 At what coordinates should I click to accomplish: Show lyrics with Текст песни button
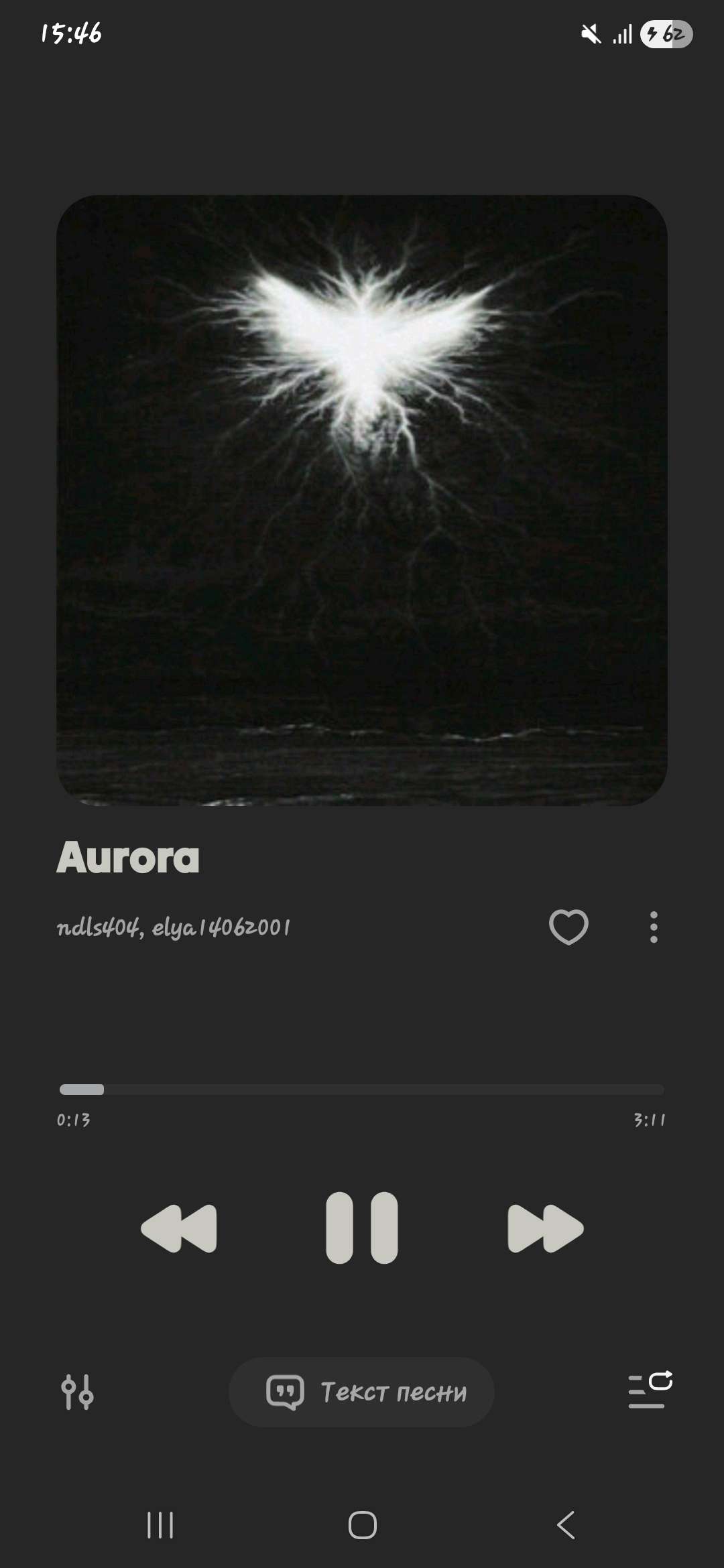pyautogui.click(x=362, y=1392)
